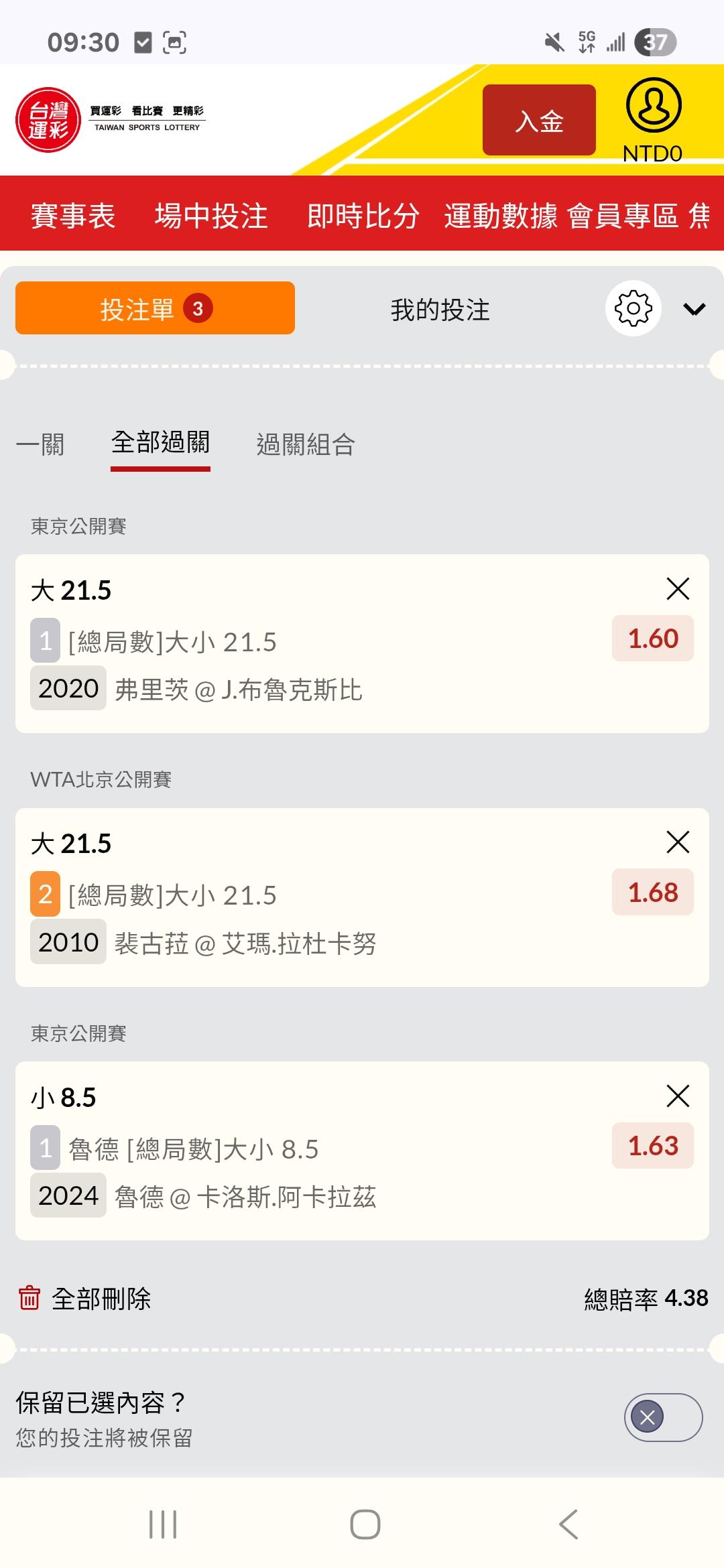Open the account profile icon
This screenshot has height=1568, width=724.
[654, 106]
